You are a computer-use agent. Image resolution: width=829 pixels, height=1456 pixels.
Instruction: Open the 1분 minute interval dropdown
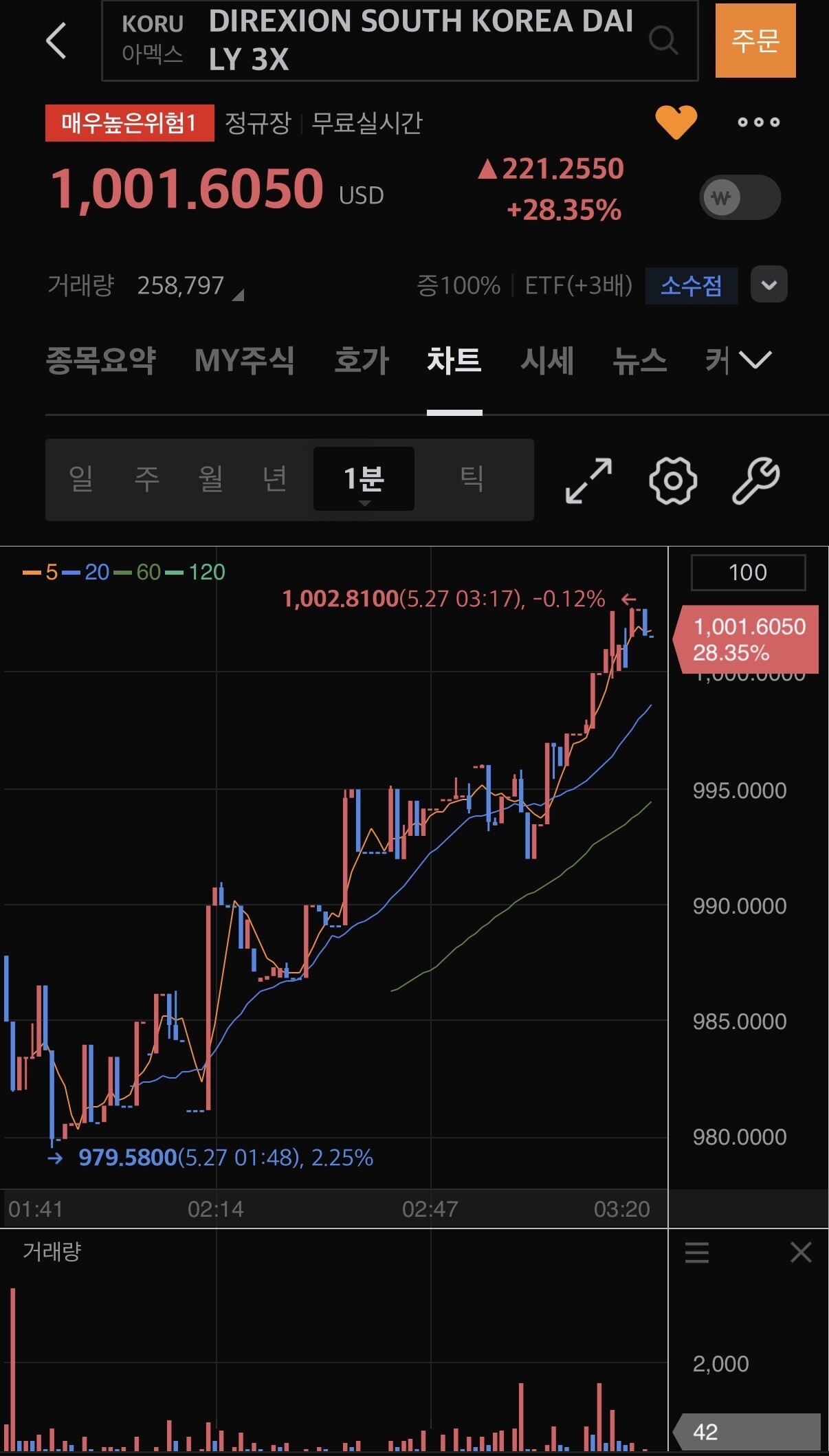click(364, 479)
